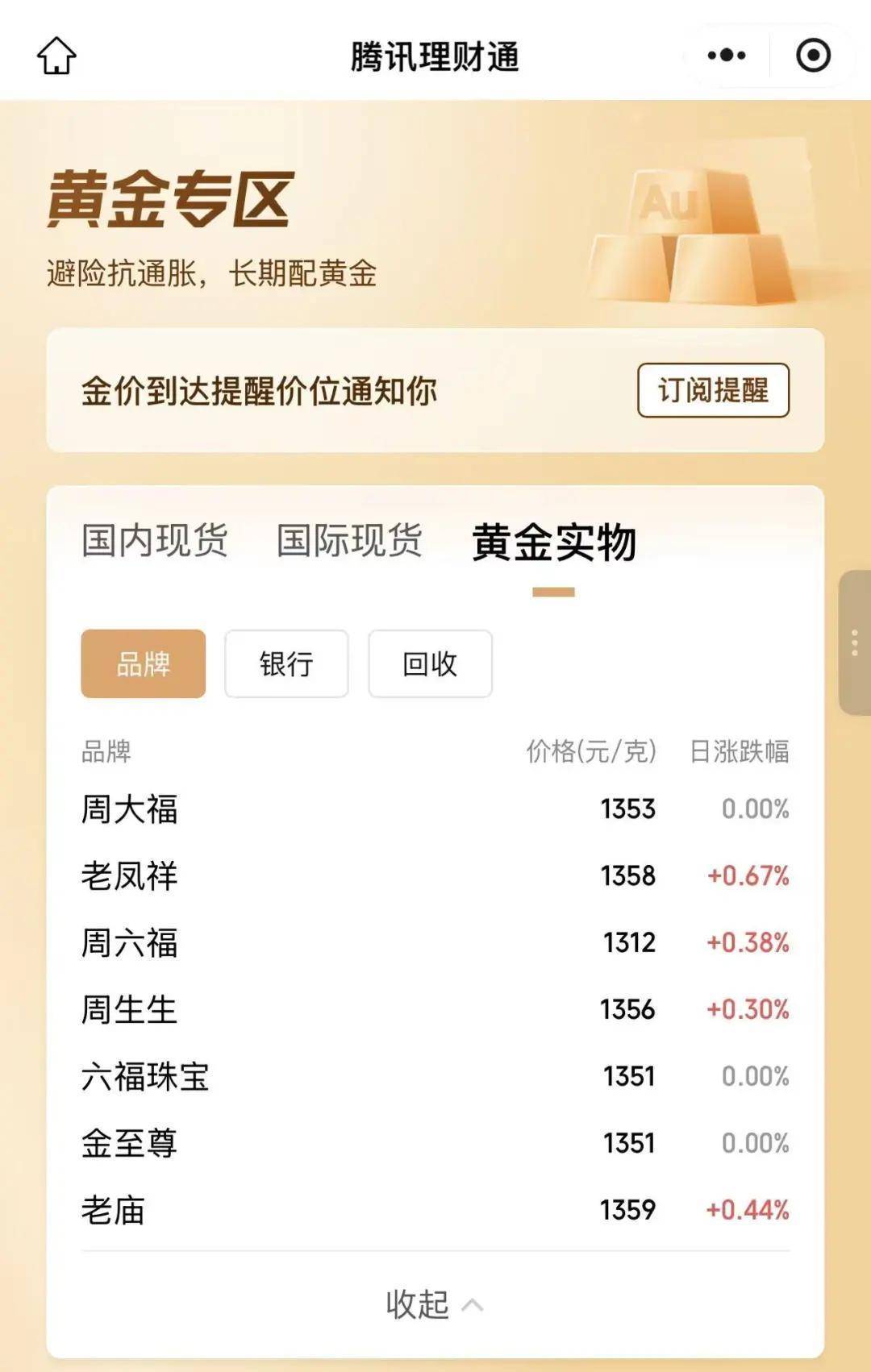Close the mini program with the circle icon
Viewport: 871px width, 1372px height.
[813, 56]
